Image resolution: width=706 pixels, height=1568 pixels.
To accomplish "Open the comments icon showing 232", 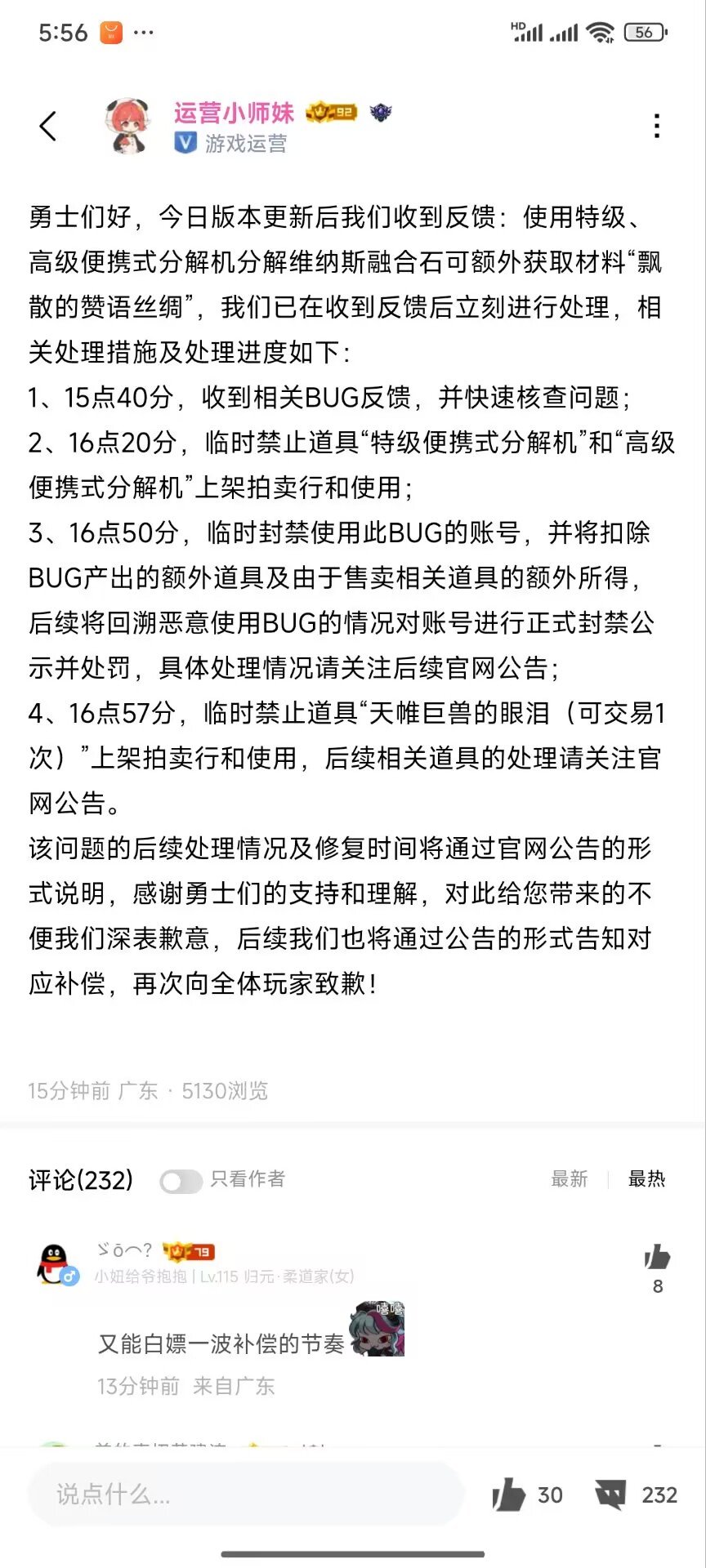I will [611, 1494].
